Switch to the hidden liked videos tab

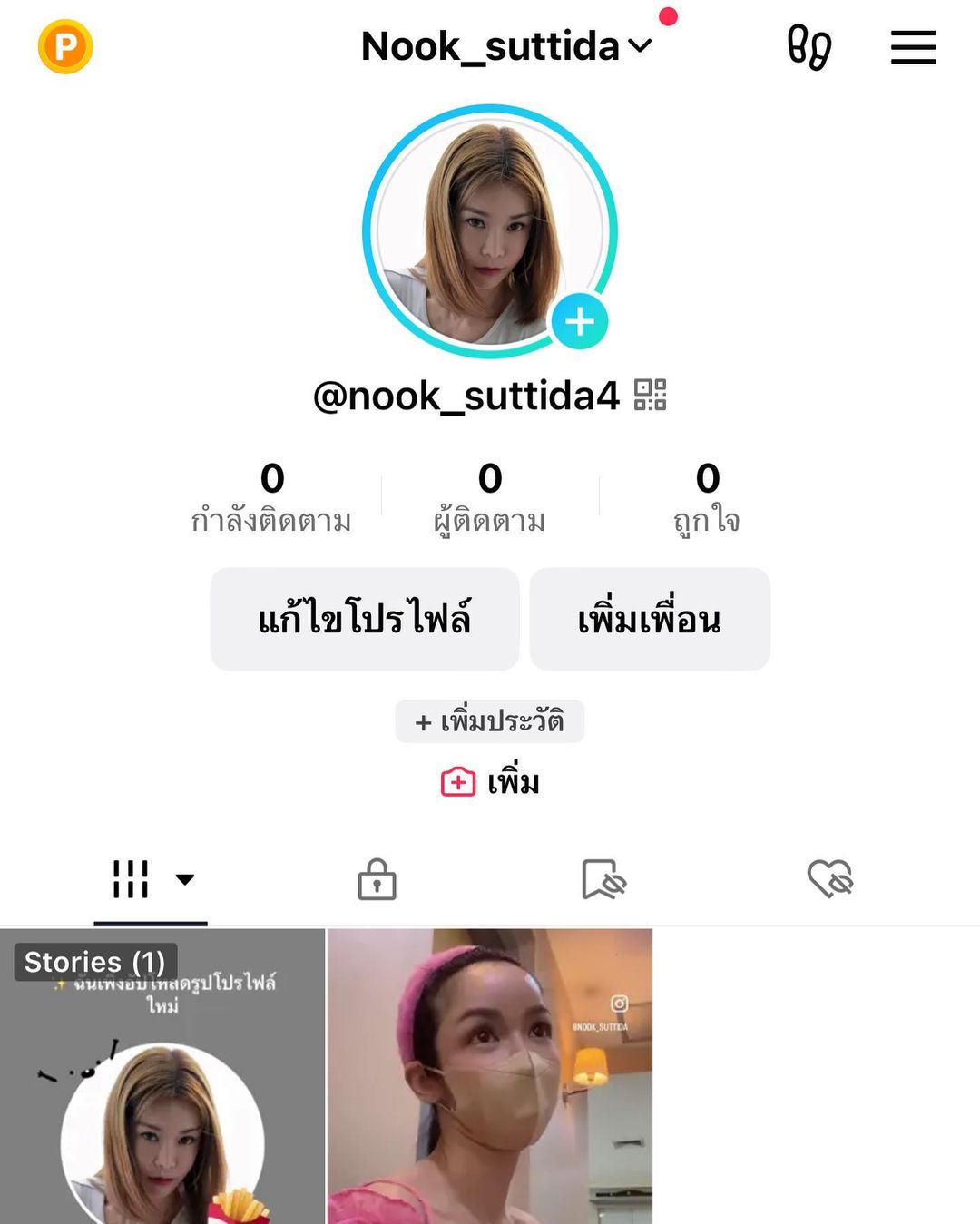[830, 878]
